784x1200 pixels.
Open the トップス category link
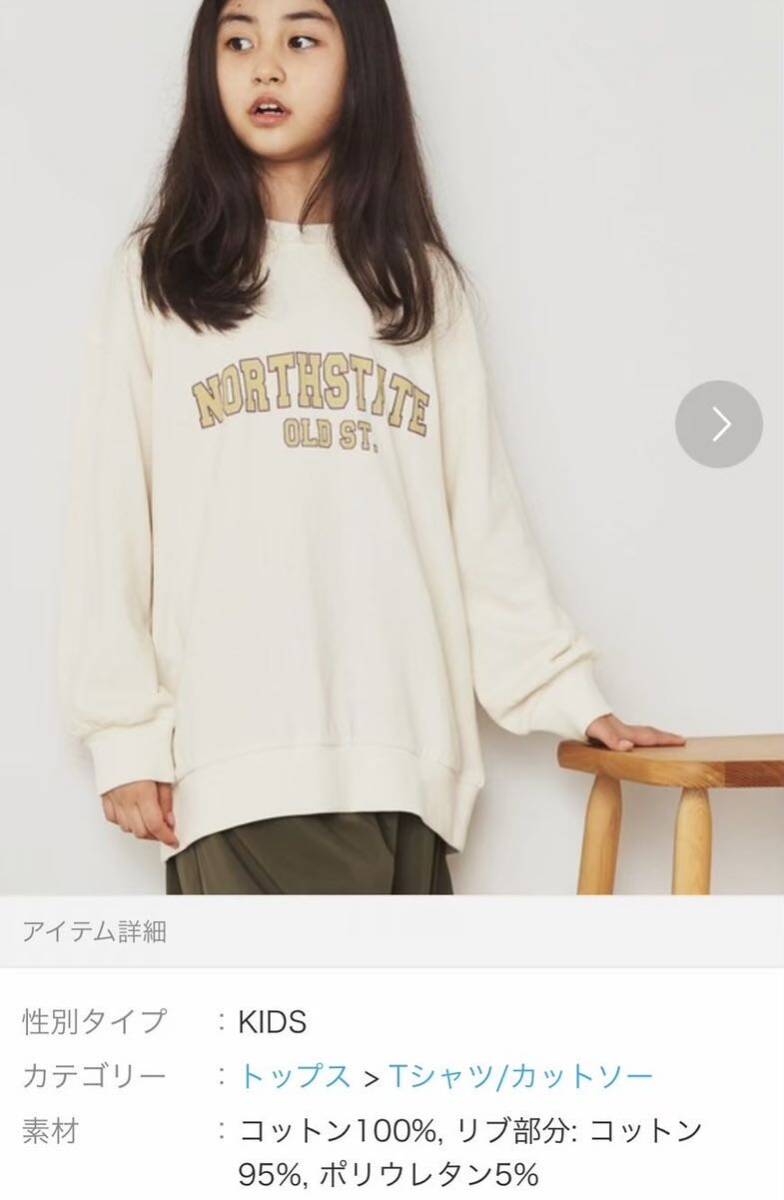[x=295, y=1077]
